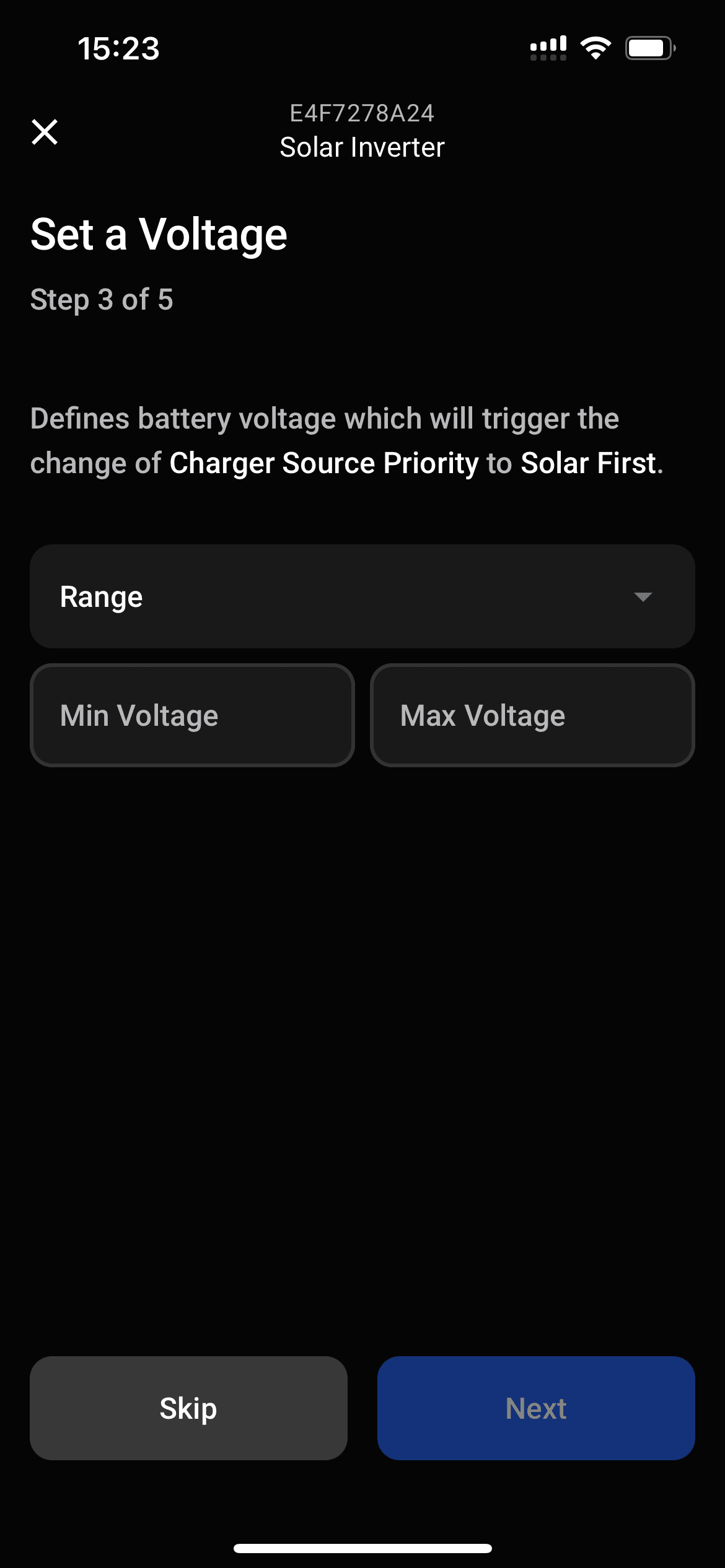This screenshot has width=725, height=1568.
Task: Close the Set a Voltage wizard
Action: [44, 131]
